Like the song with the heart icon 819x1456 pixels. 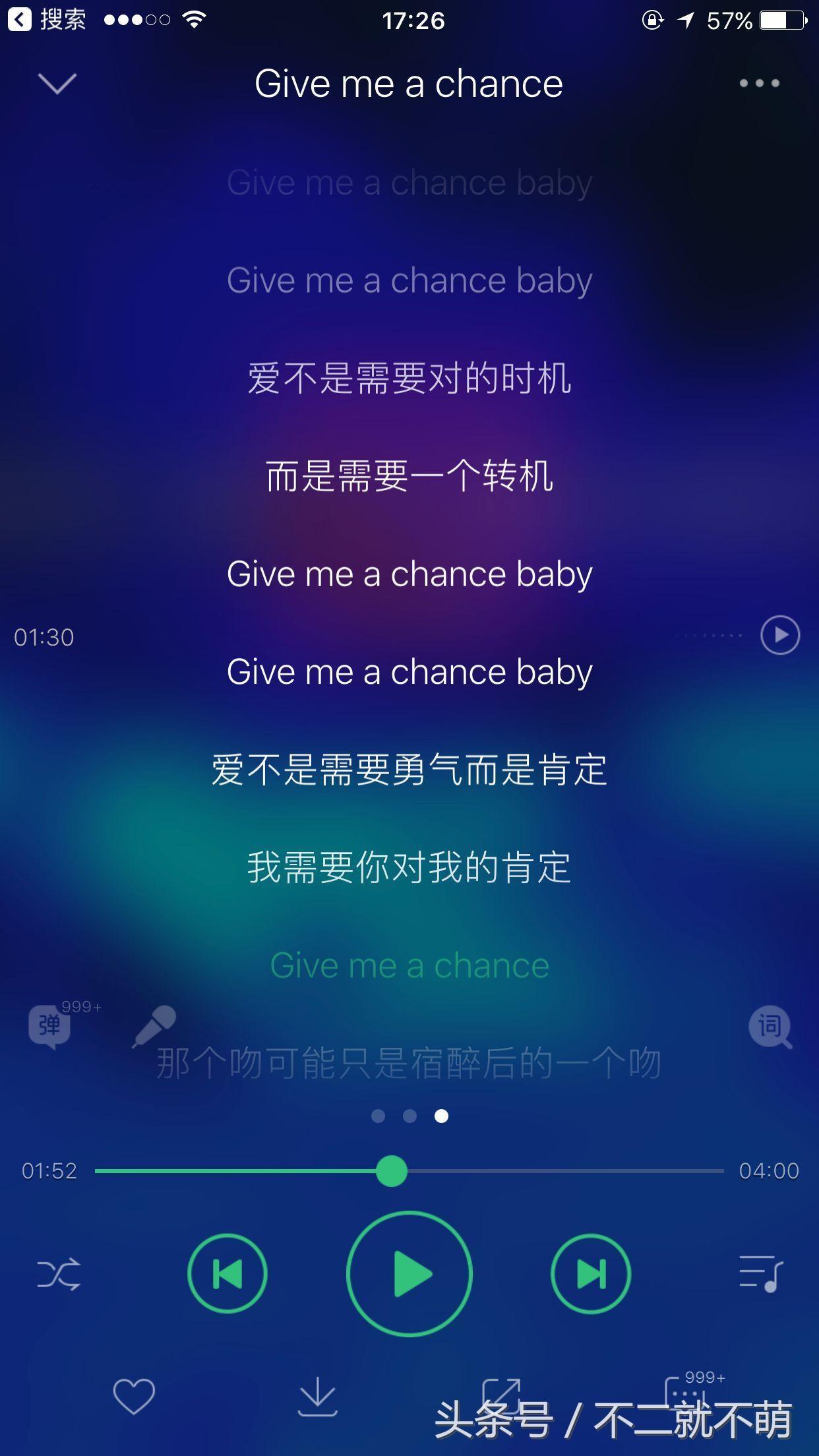134,1395
